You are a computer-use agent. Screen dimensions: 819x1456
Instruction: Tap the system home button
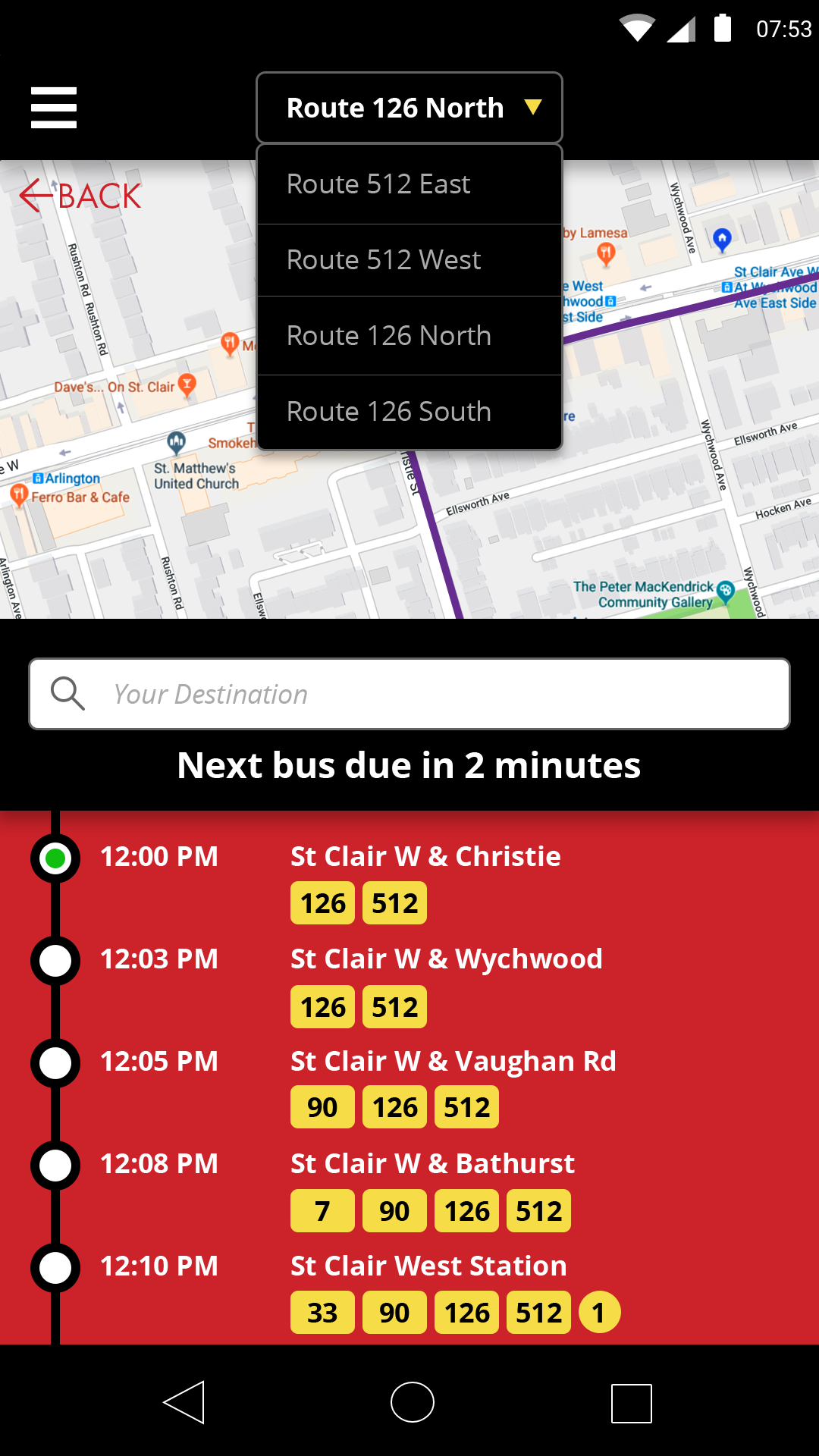pos(413,1402)
